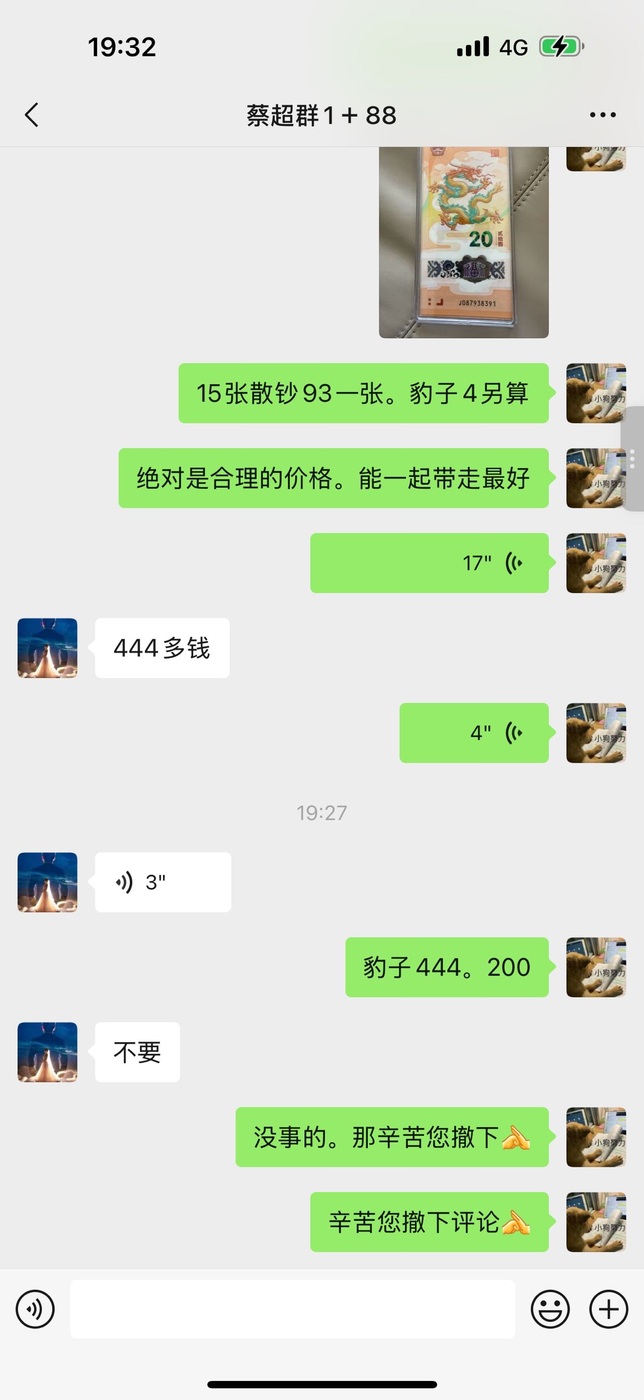Play the received 3" voice message
The image size is (644, 1400).
[163, 882]
